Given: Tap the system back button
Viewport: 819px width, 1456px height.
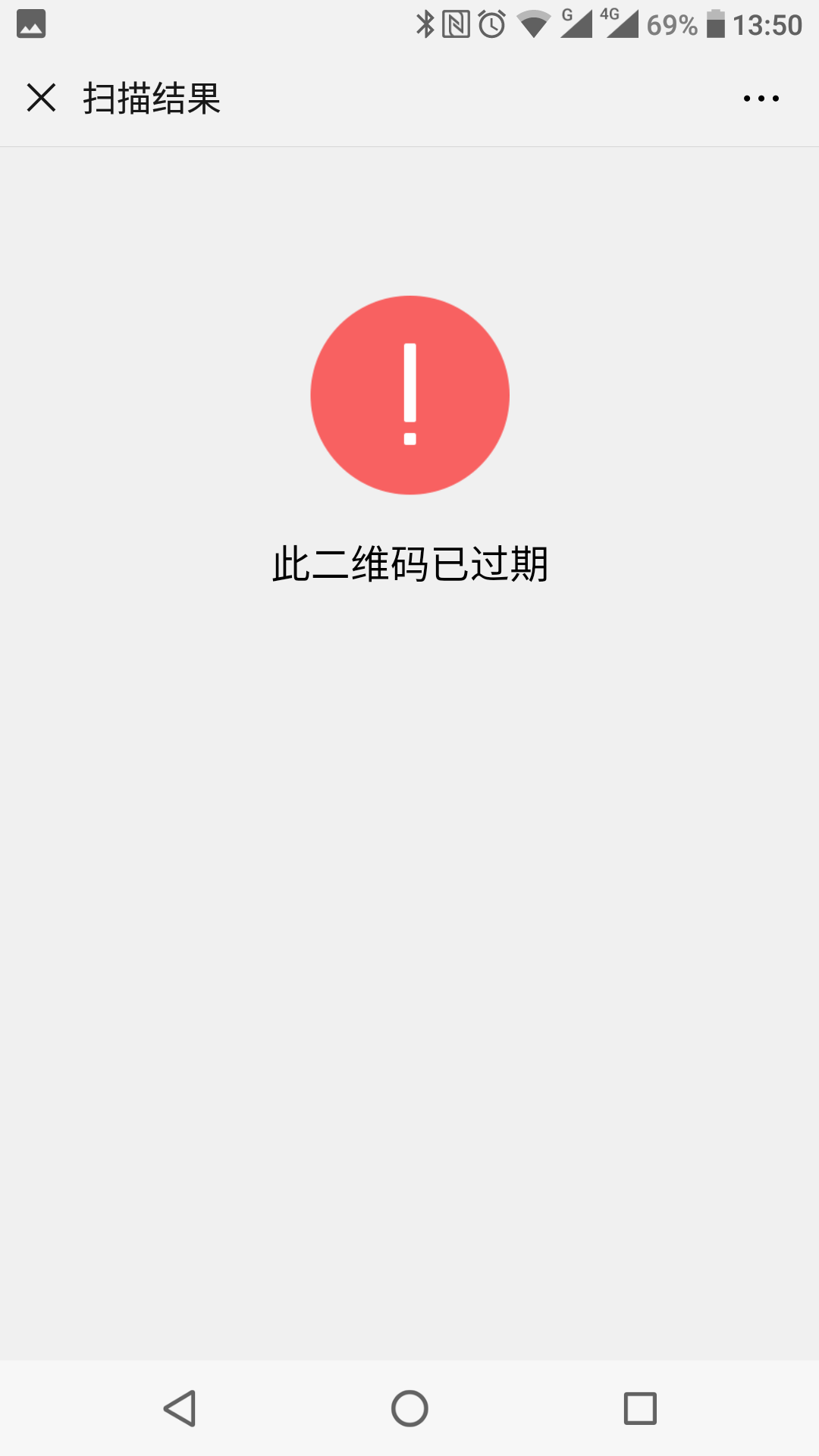Looking at the screenshot, I should 180,1408.
